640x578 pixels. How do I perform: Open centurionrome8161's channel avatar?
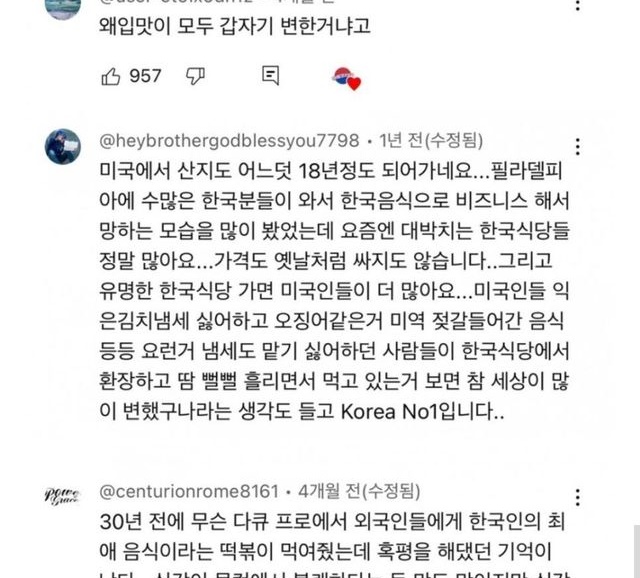point(63,496)
